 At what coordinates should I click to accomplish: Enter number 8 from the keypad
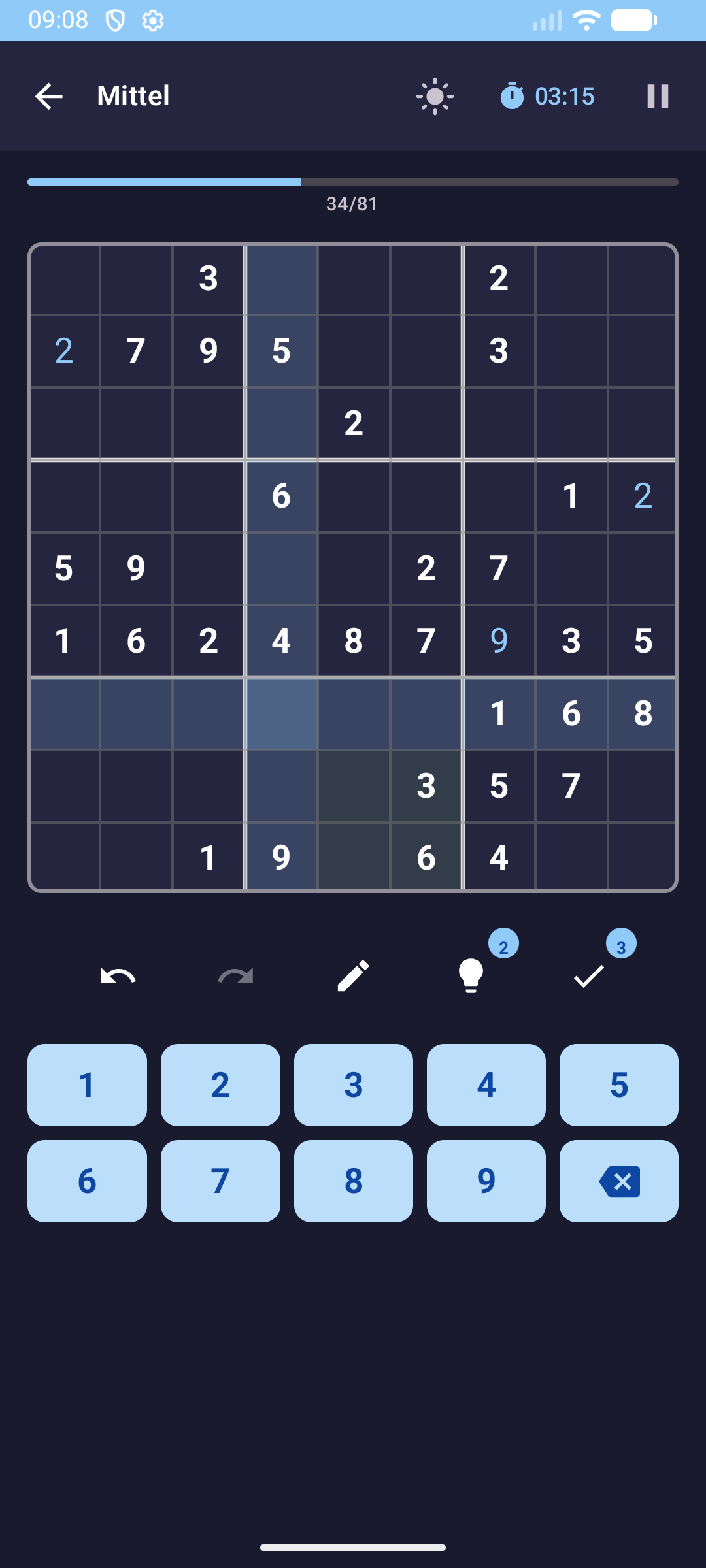coord(353,1181)
